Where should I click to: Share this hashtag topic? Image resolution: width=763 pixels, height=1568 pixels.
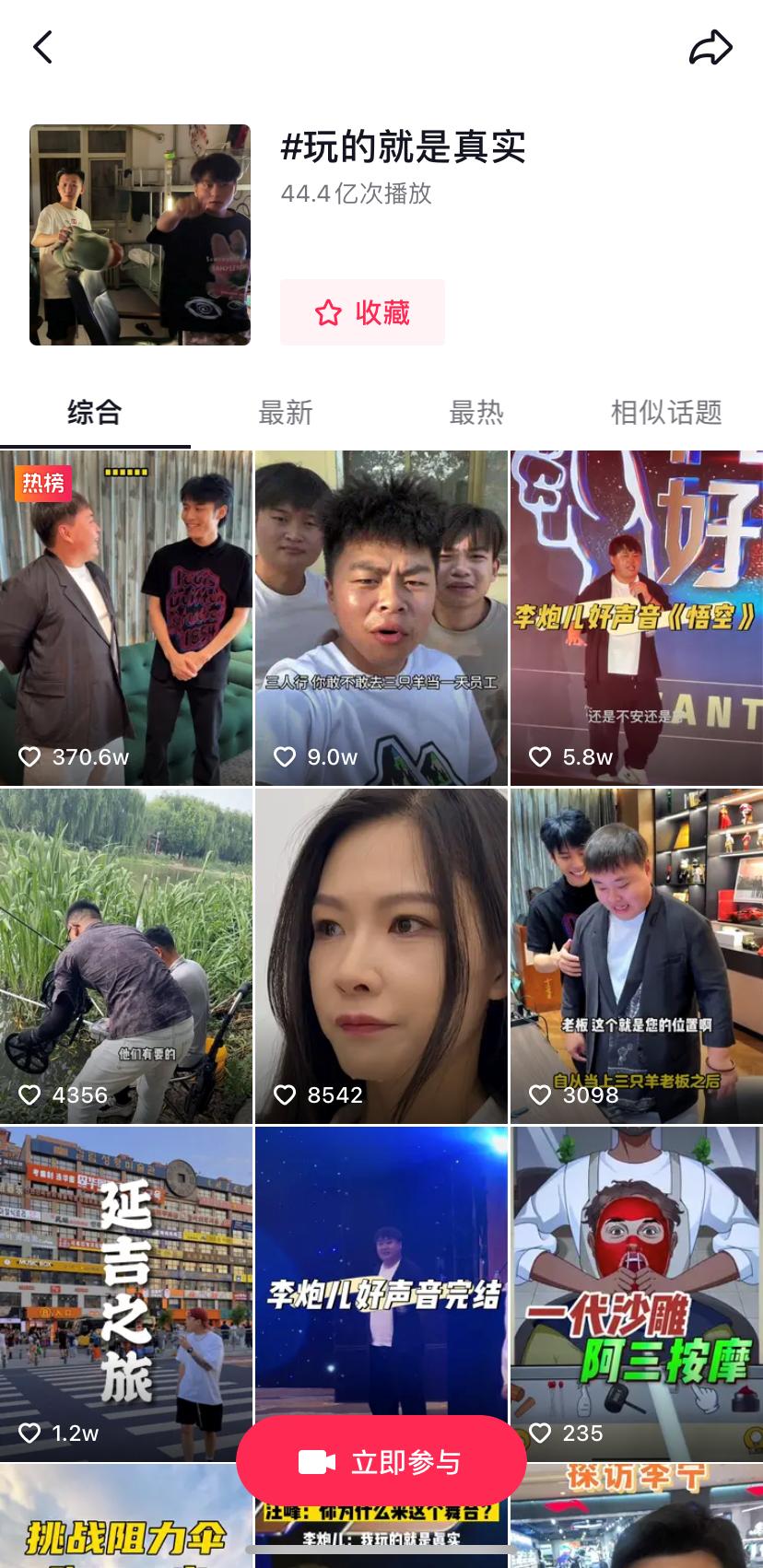(x=710, y=48)
